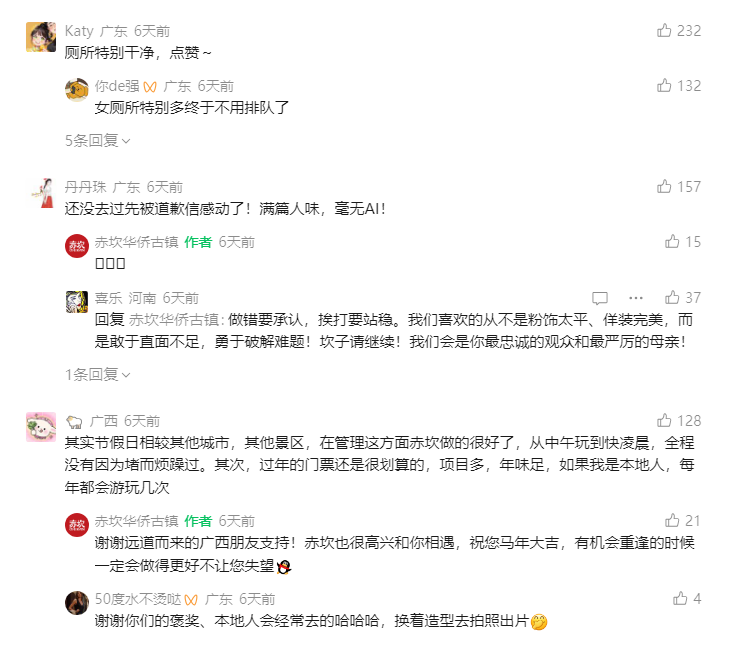Like 你de强's reply

pyautogui.click(x=664, y=86)
